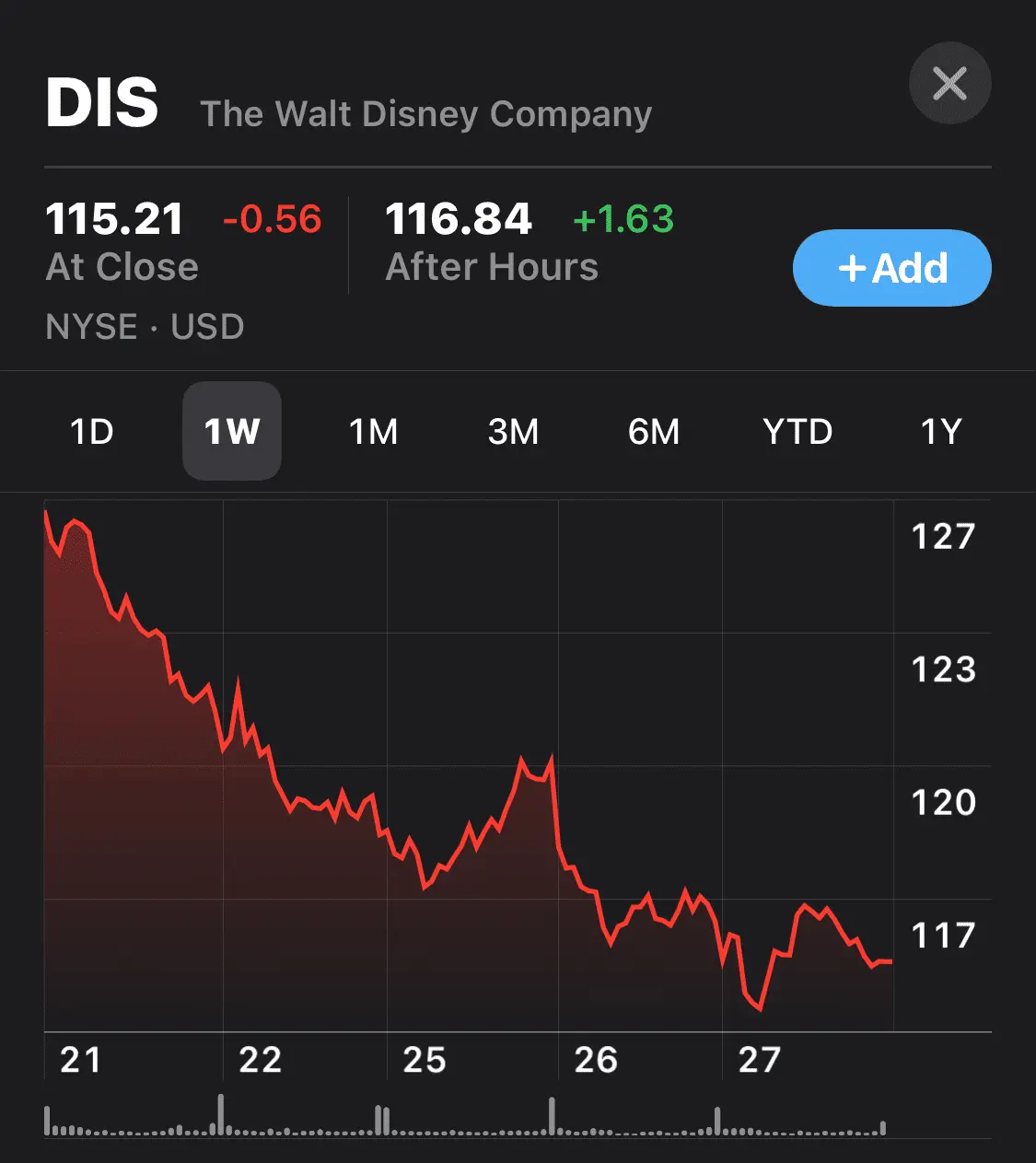Change chart to the 1Y range
The width and height of the screenshot is (1036, 1163).
click(940, 431)
